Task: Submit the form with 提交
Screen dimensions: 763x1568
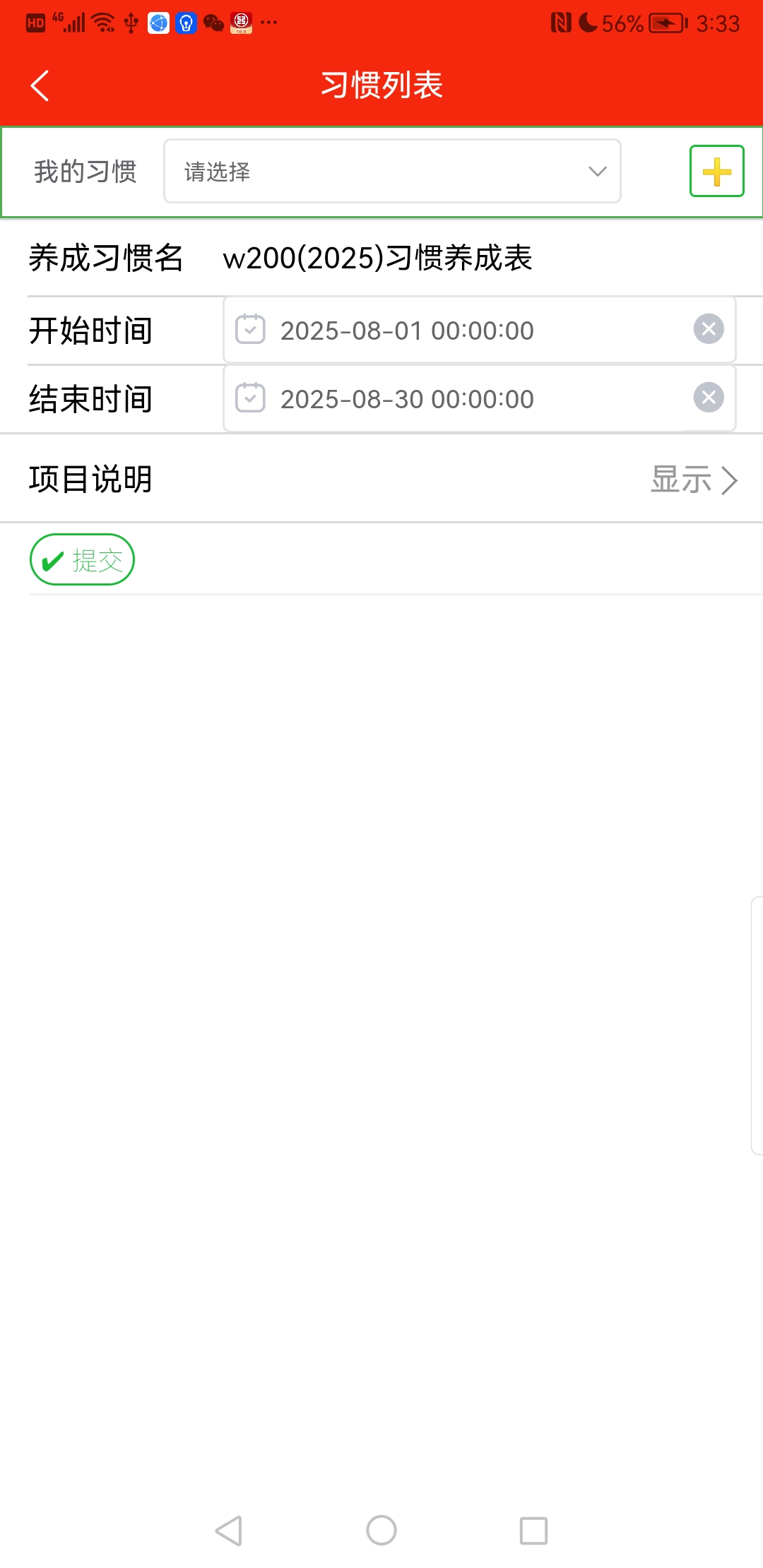Action: 83,560
